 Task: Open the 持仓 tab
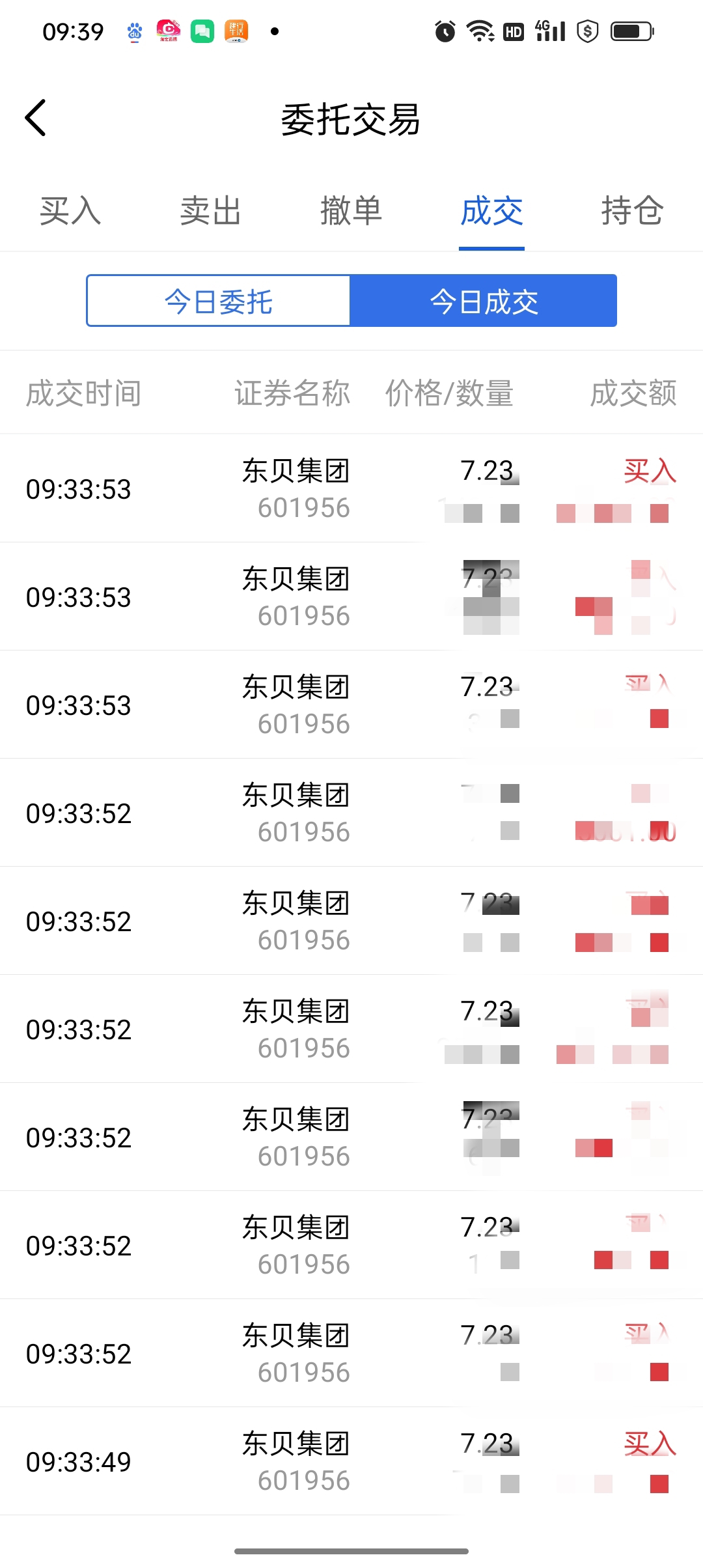(x=633, y=211)
